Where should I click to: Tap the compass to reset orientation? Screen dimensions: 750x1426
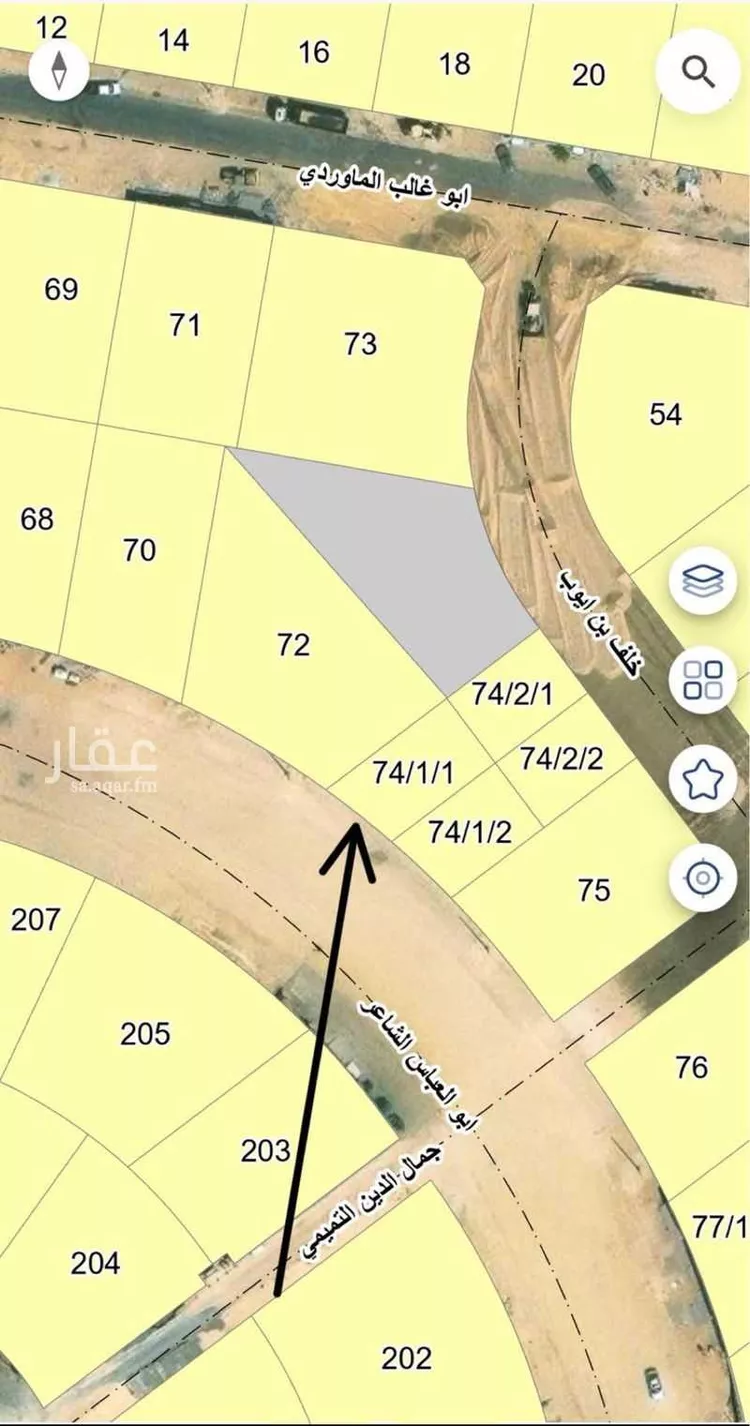59,70
